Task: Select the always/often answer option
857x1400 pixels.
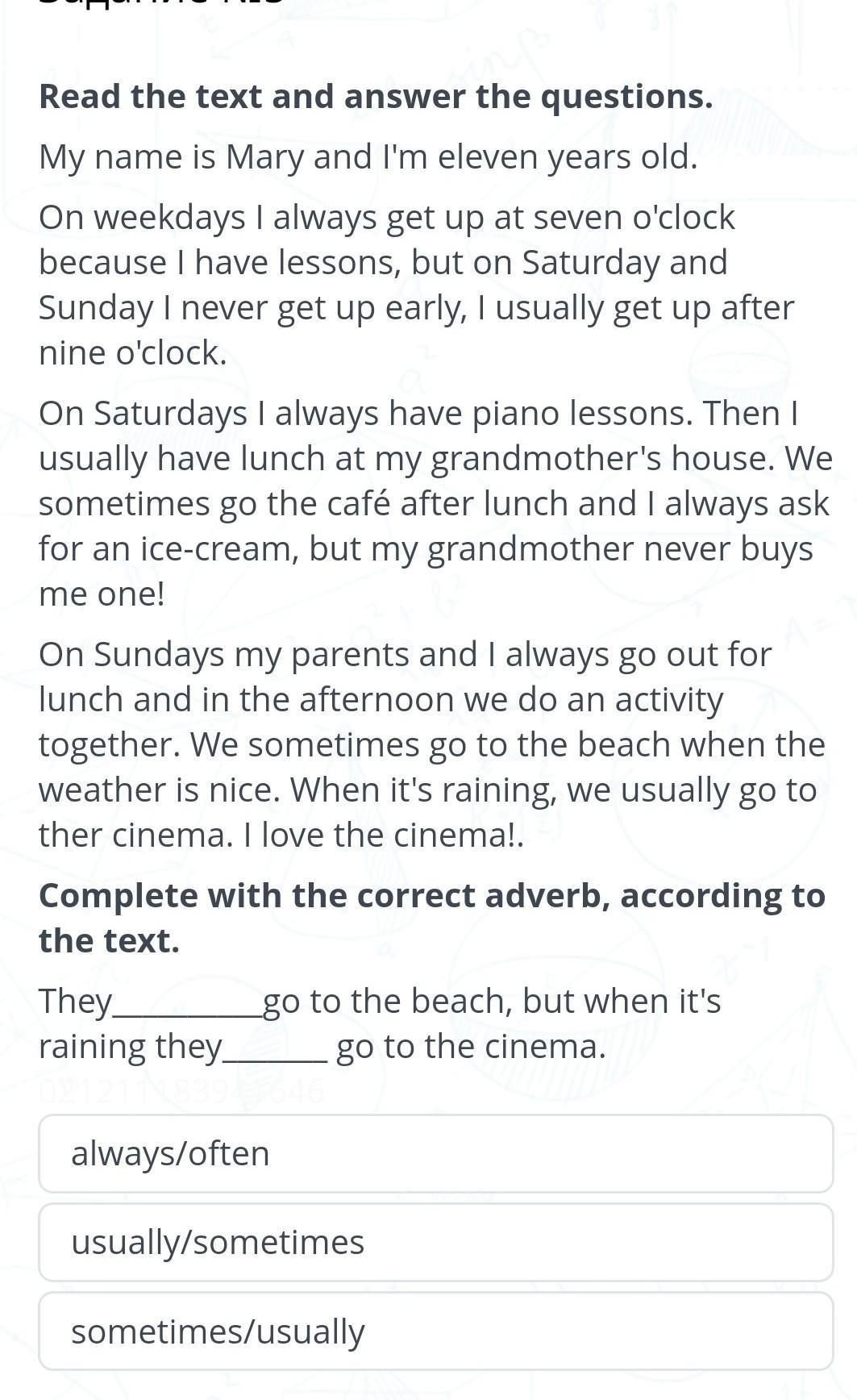Action: [x=435, y=1153]
